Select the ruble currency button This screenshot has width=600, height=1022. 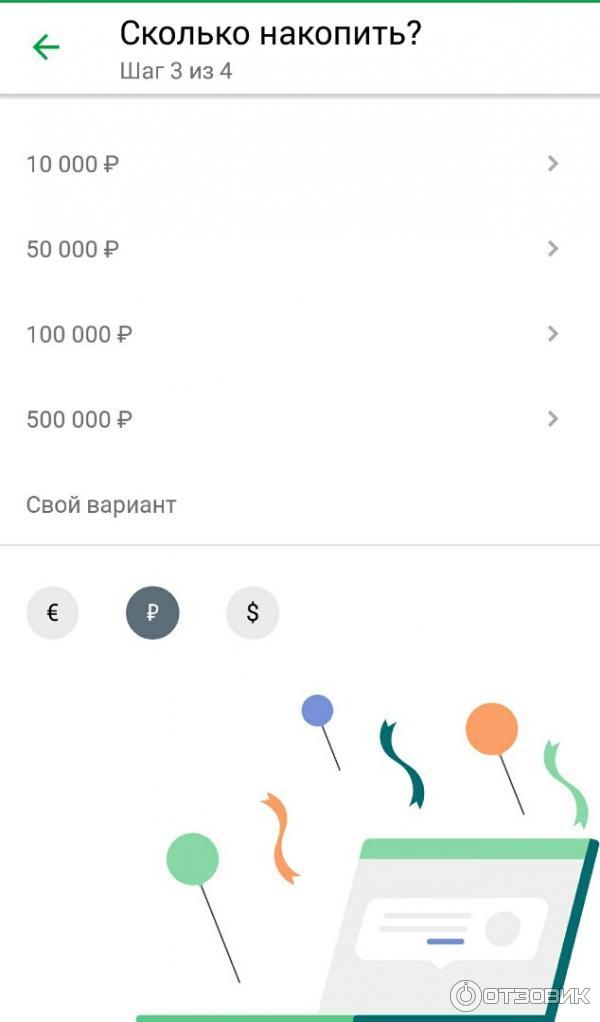pyautogui.click(x=152, y=613)
